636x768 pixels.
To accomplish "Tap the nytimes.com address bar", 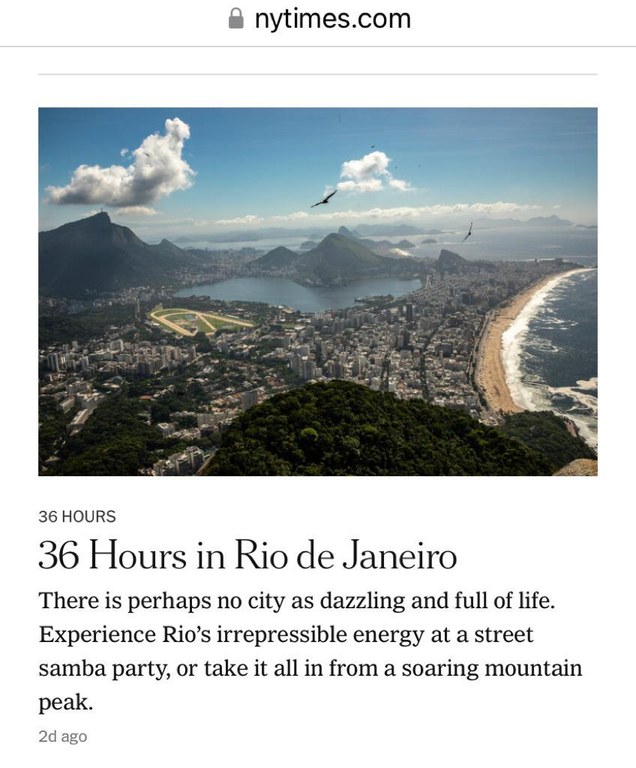I will coord(320,19).
